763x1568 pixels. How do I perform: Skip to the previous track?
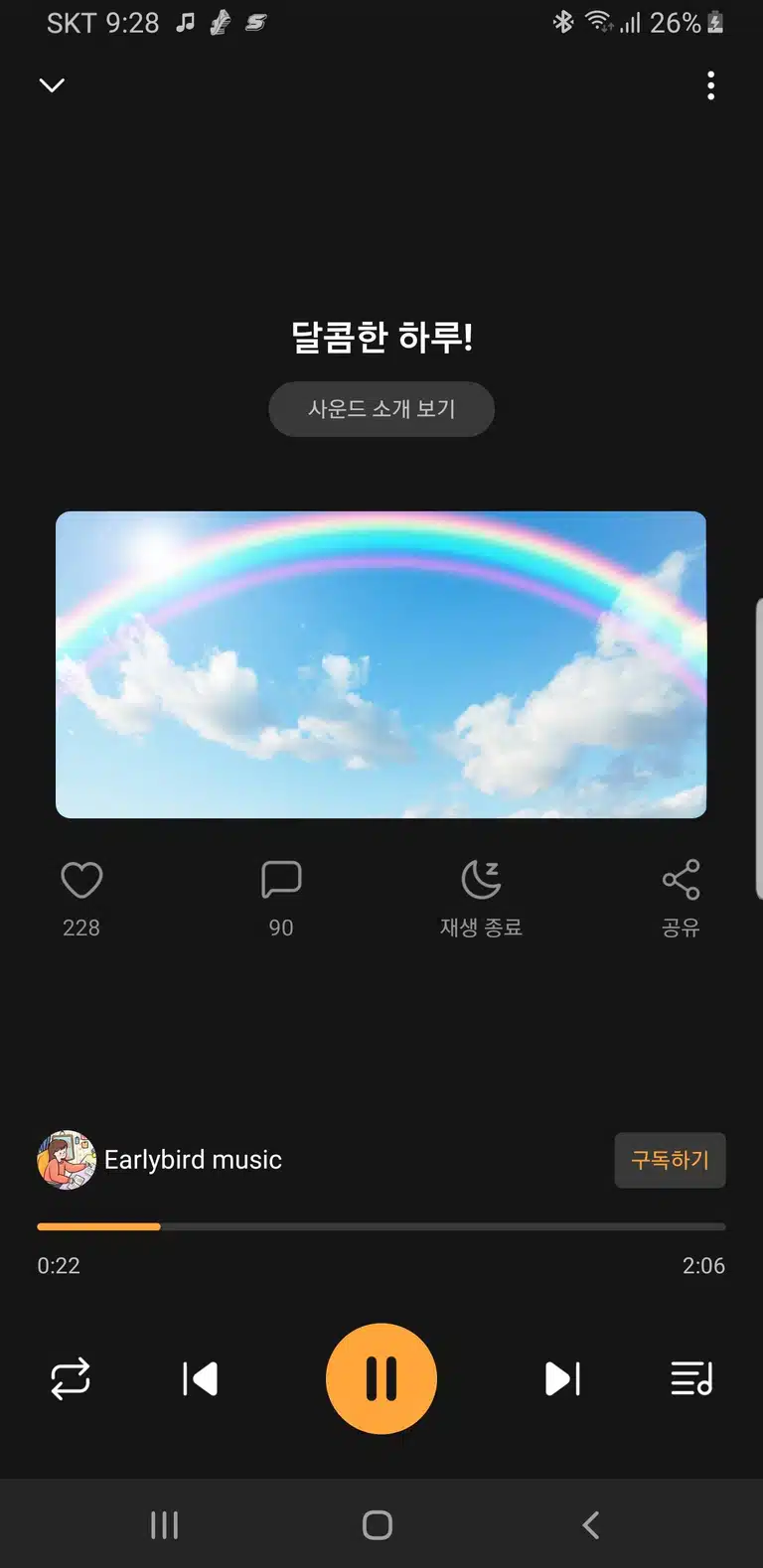click(201, 1379)
